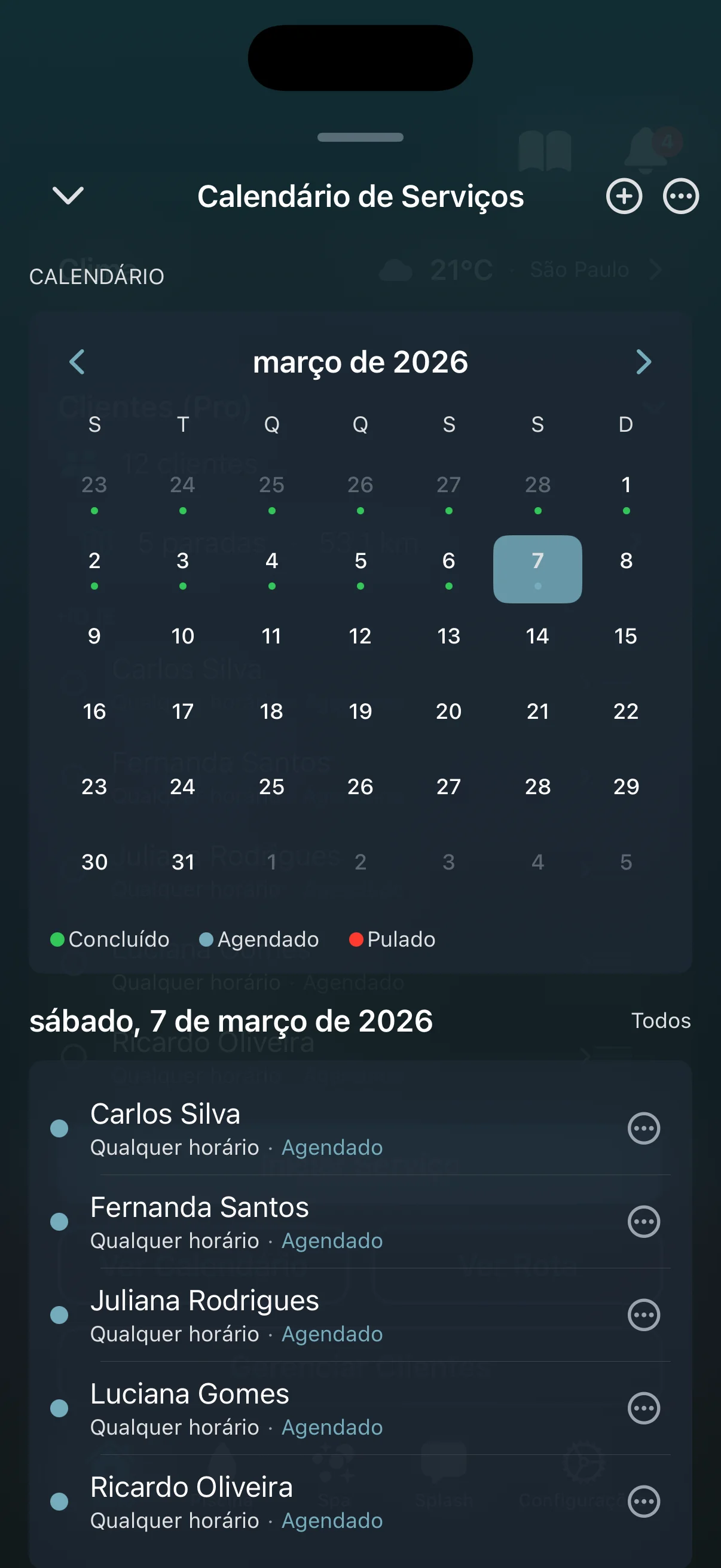
Task: Go to next month with right chevron
Action: [x=643, y=361]
